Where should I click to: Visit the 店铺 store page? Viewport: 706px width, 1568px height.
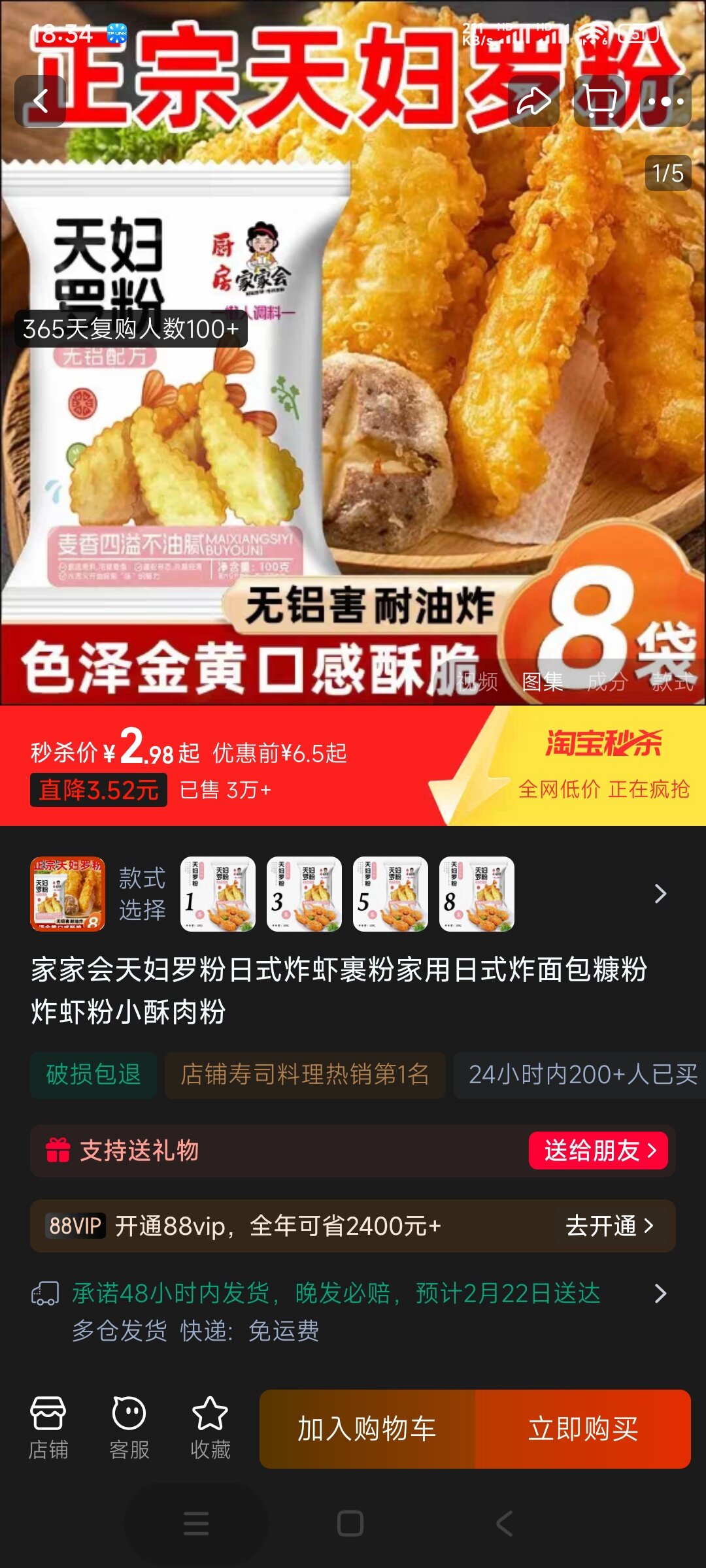pos(48,1428)
